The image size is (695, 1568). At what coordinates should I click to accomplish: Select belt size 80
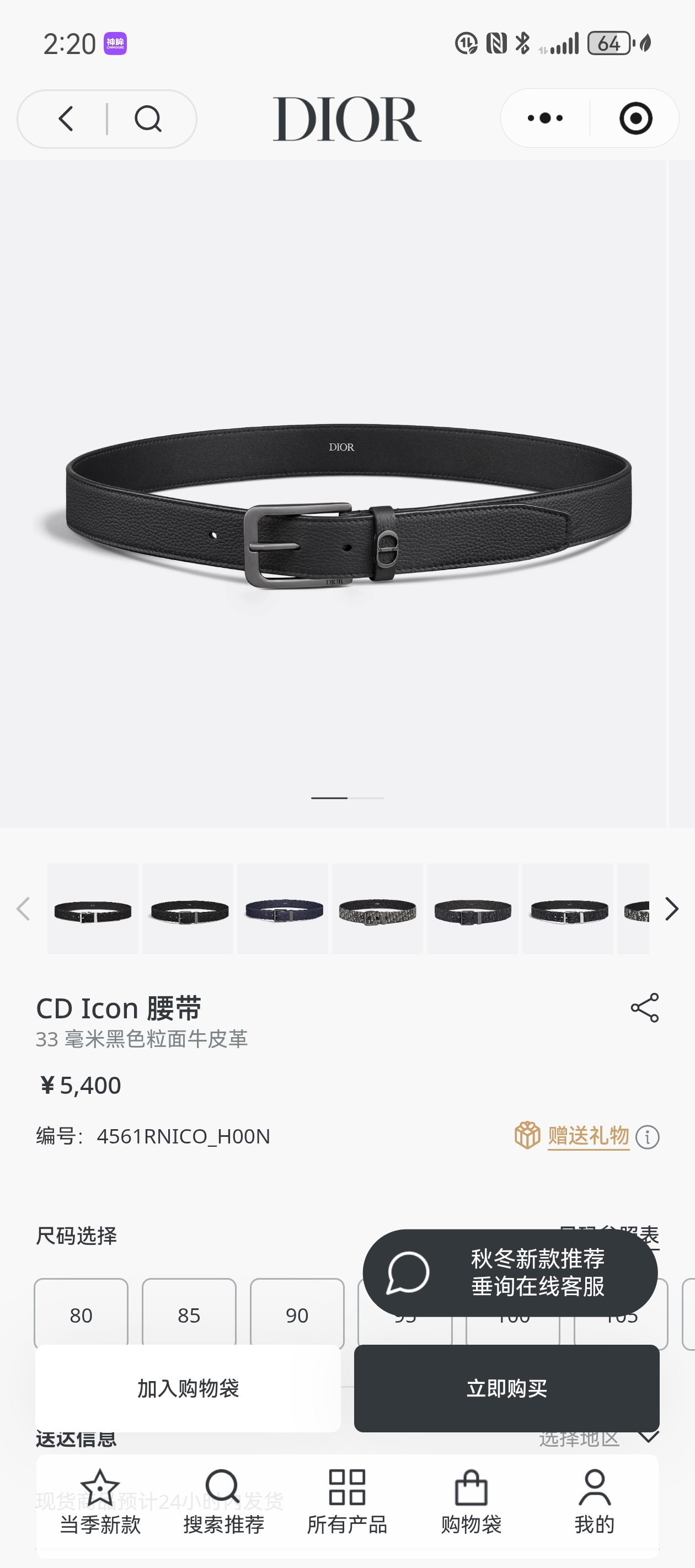pos(81,1314)
